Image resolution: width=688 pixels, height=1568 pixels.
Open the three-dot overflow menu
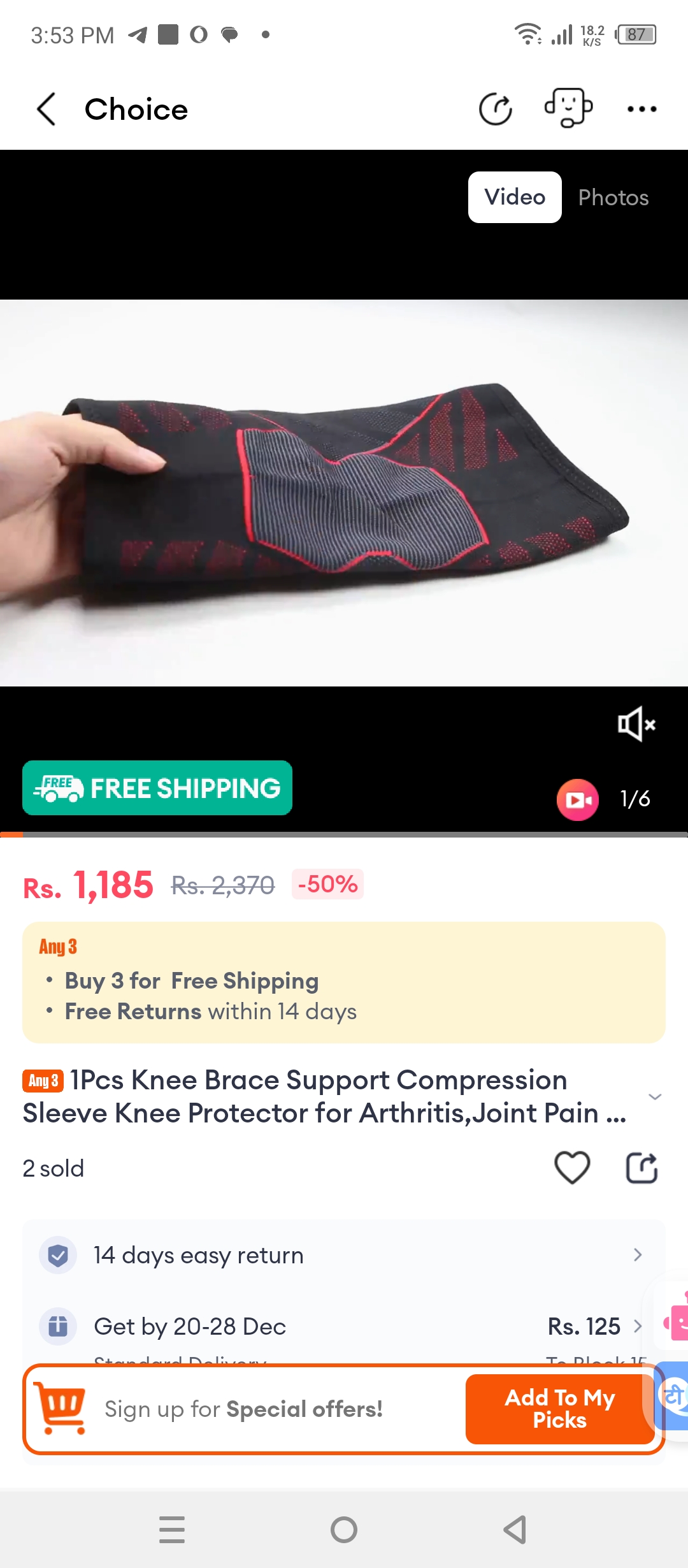click(x=641, y=109)
